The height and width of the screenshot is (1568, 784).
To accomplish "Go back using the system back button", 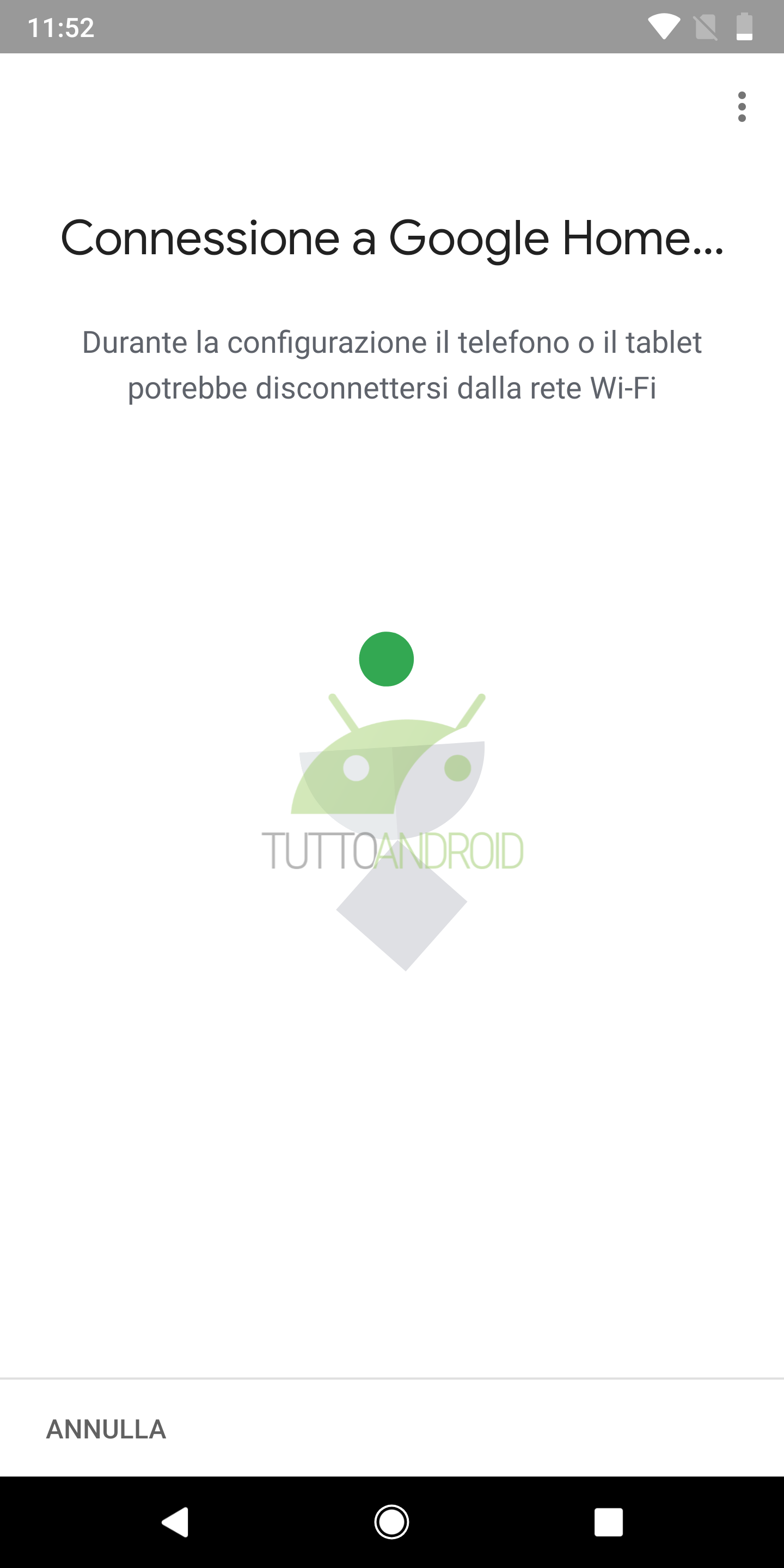I will point(175,1522).
